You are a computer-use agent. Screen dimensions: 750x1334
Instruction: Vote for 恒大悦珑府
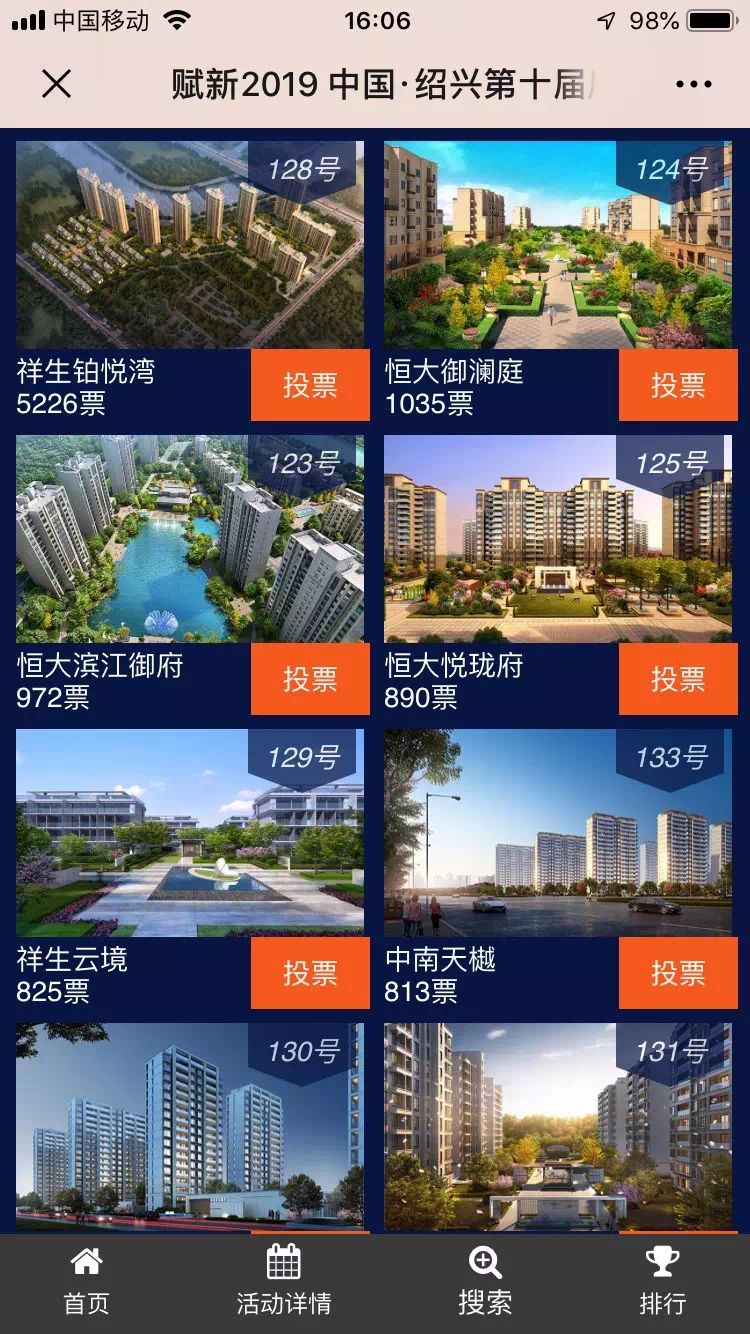pyautogui.click(x=678, y=679)
